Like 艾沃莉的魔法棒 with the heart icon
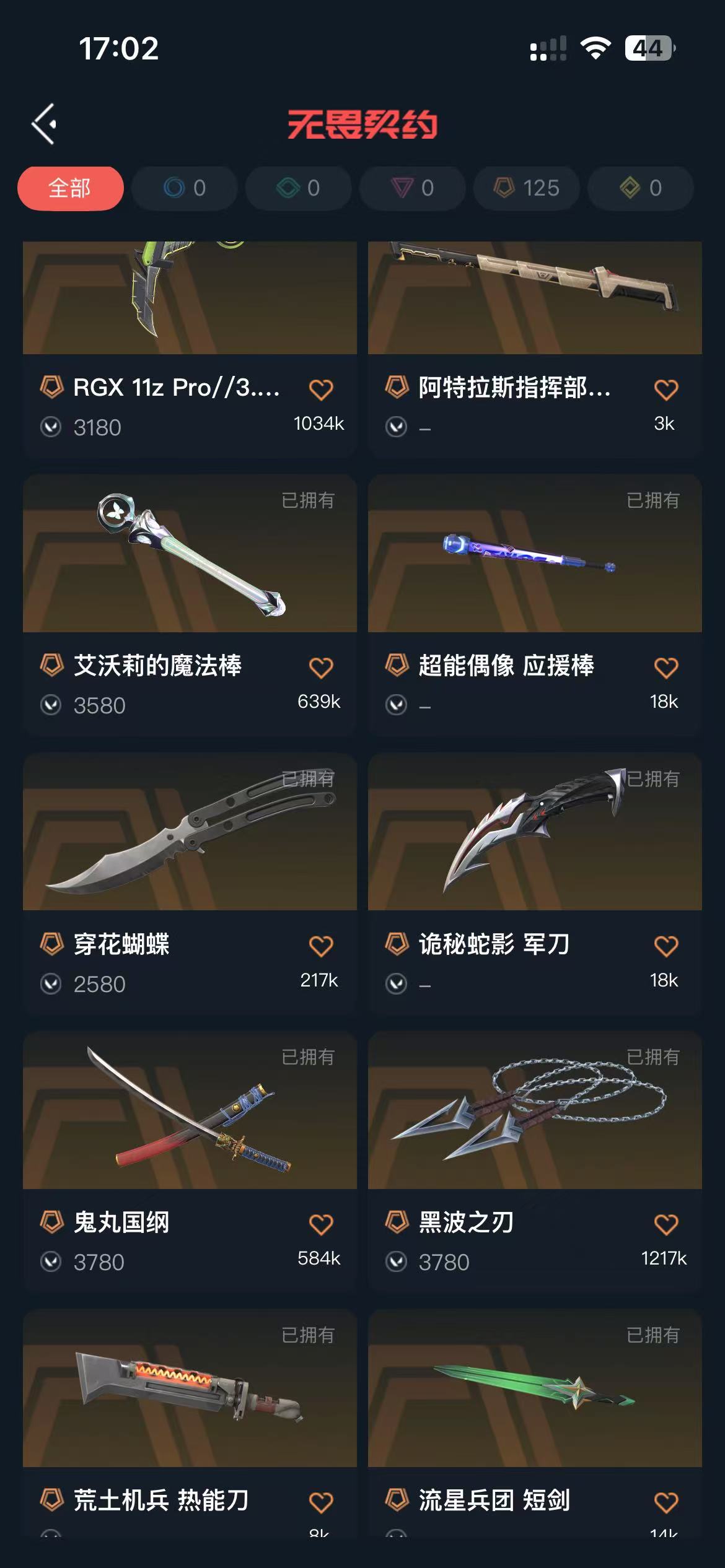This screenshot has width=725, height=1568. (321, 668)
